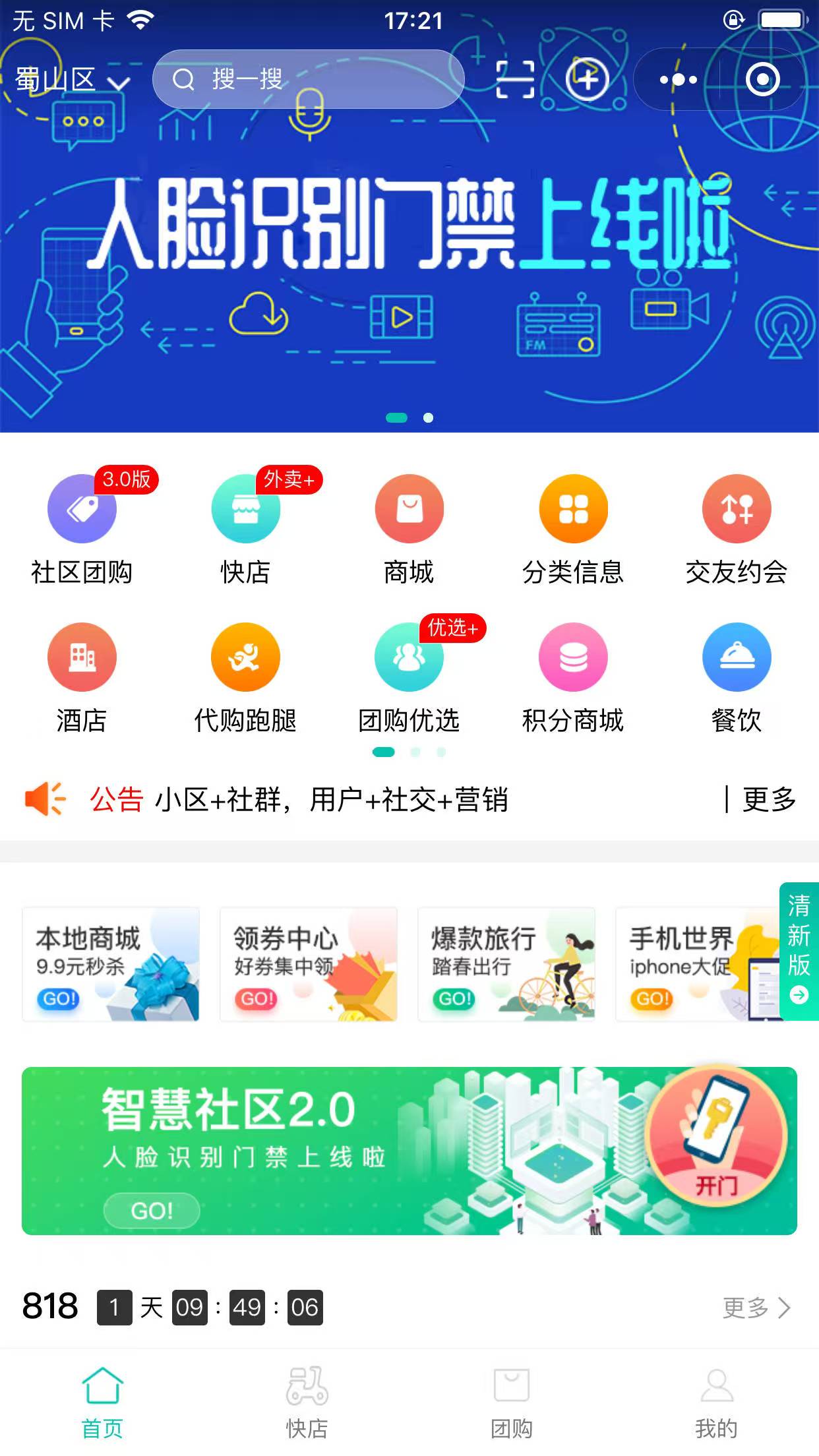819x1456 pixels.
Task: Tap the circled plus icon
Action: point(586,80)
